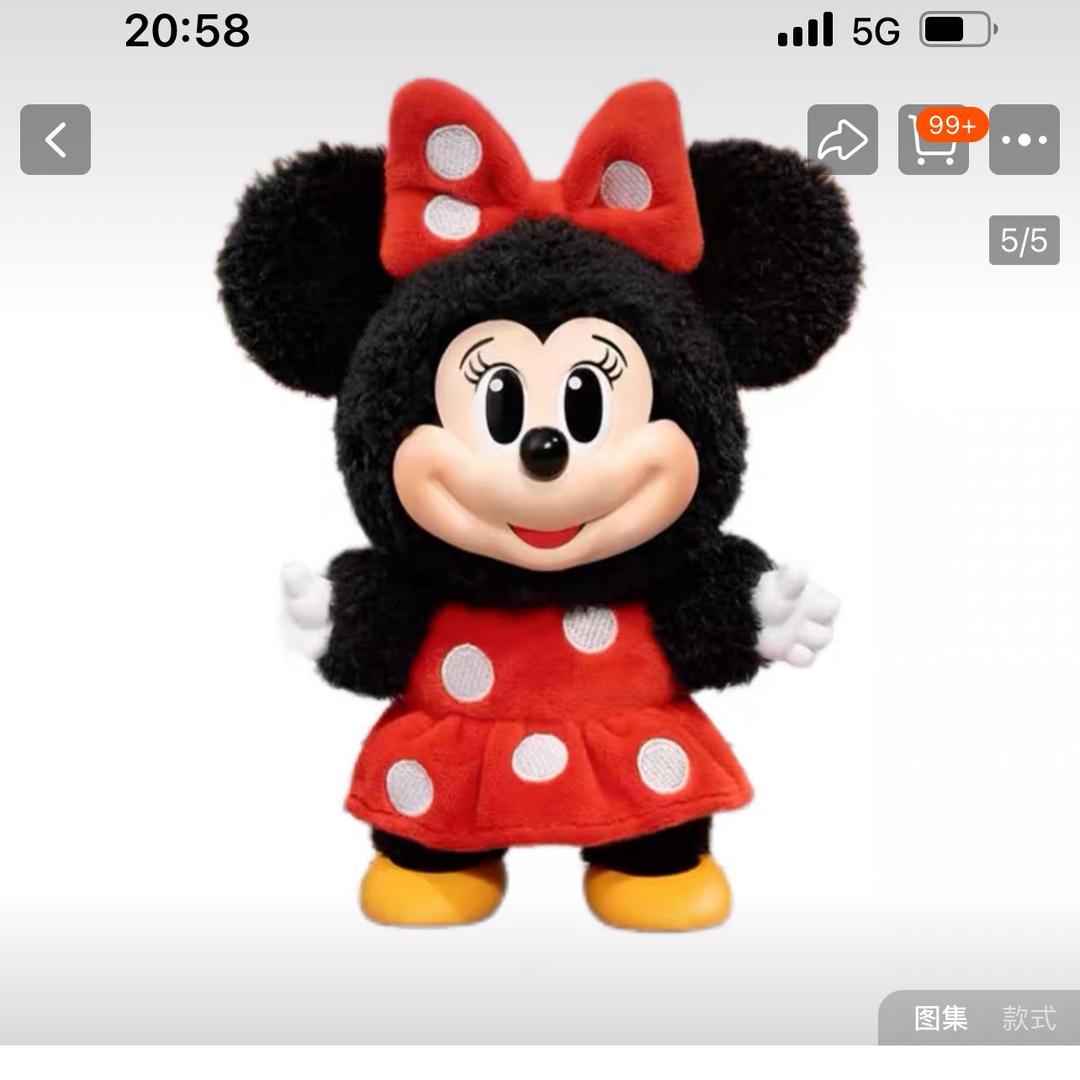Switch to the 款式 tab
The image size is (1080, 1080).
(x=1029, y=1018)
